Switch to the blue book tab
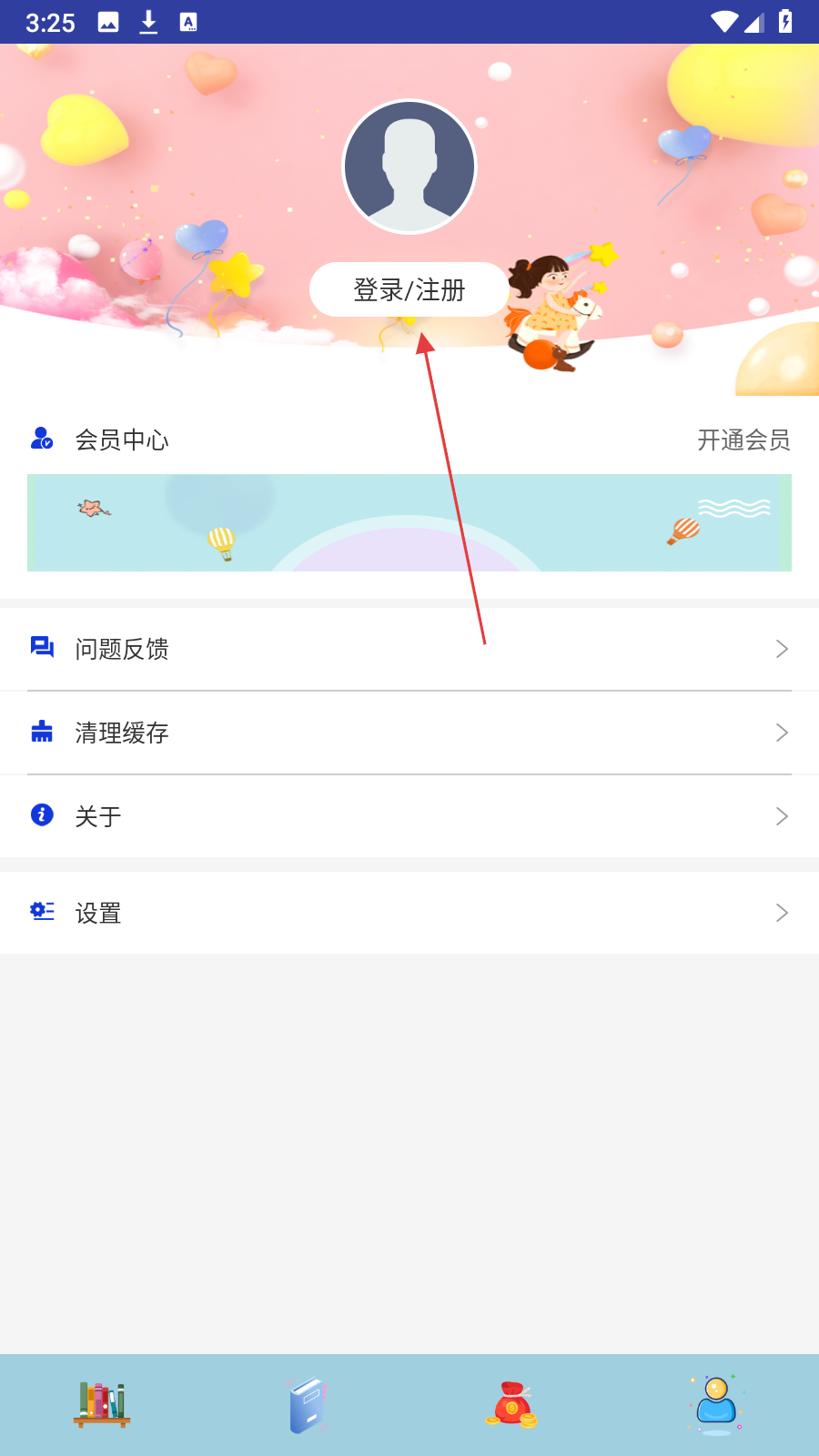Viewport: 819px width, 1456px height. (308, 1404)
